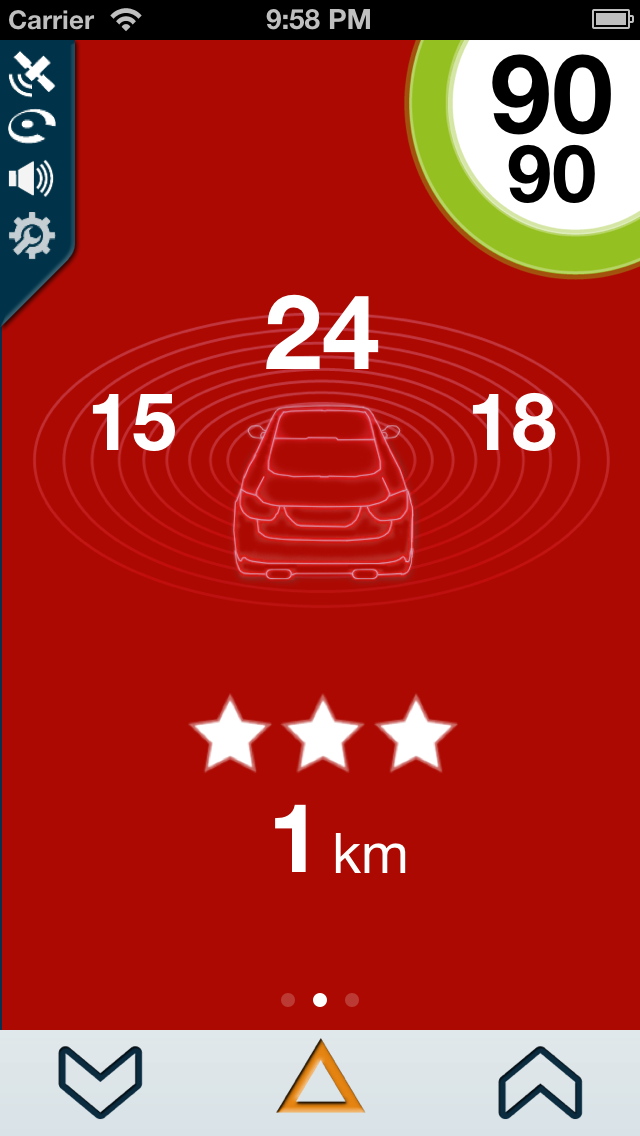Tap the orange warning triangle button

(320, 1079)
